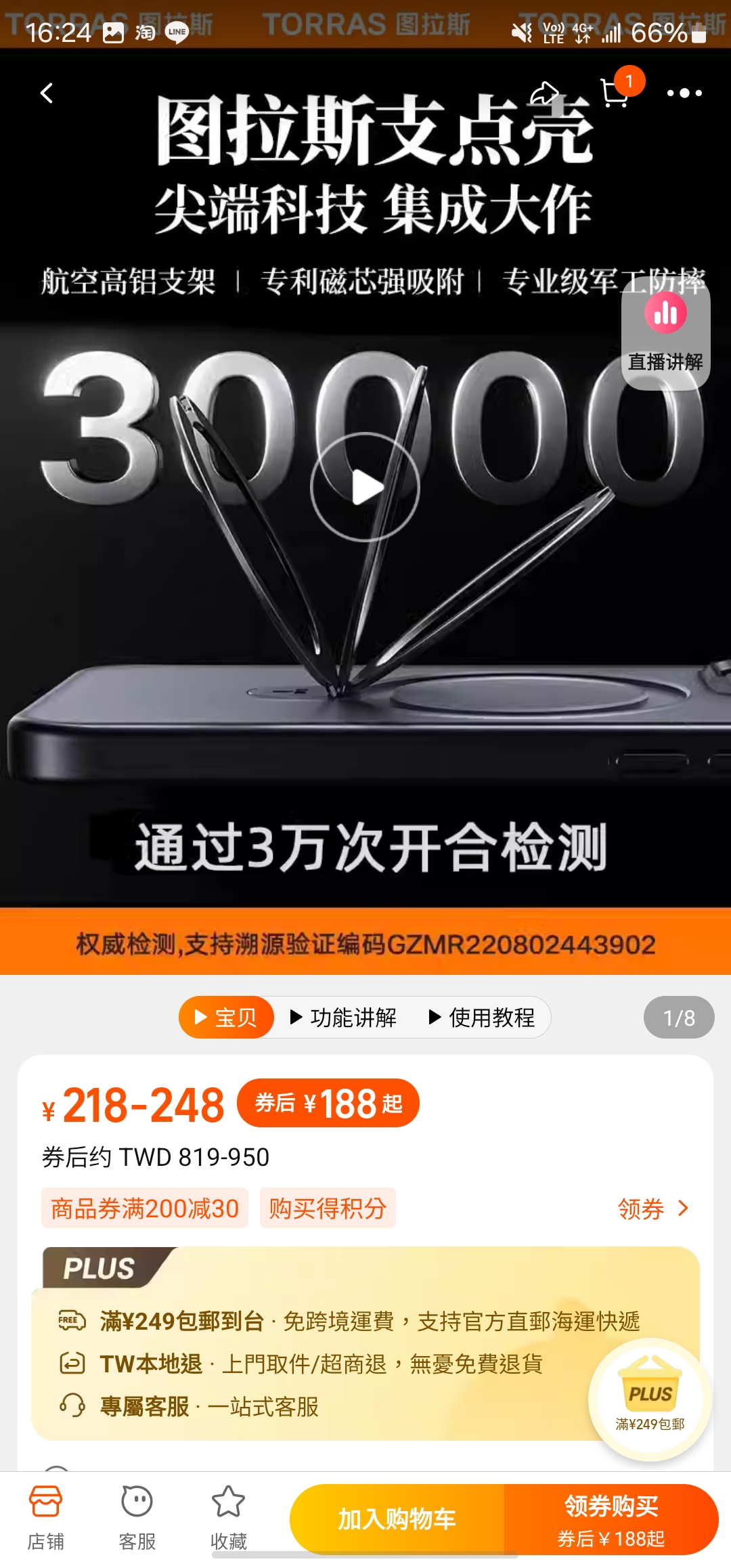The image size is (731, 1568).
Task: Contact 客服 customer service
Action: (x=137, y=1518)
